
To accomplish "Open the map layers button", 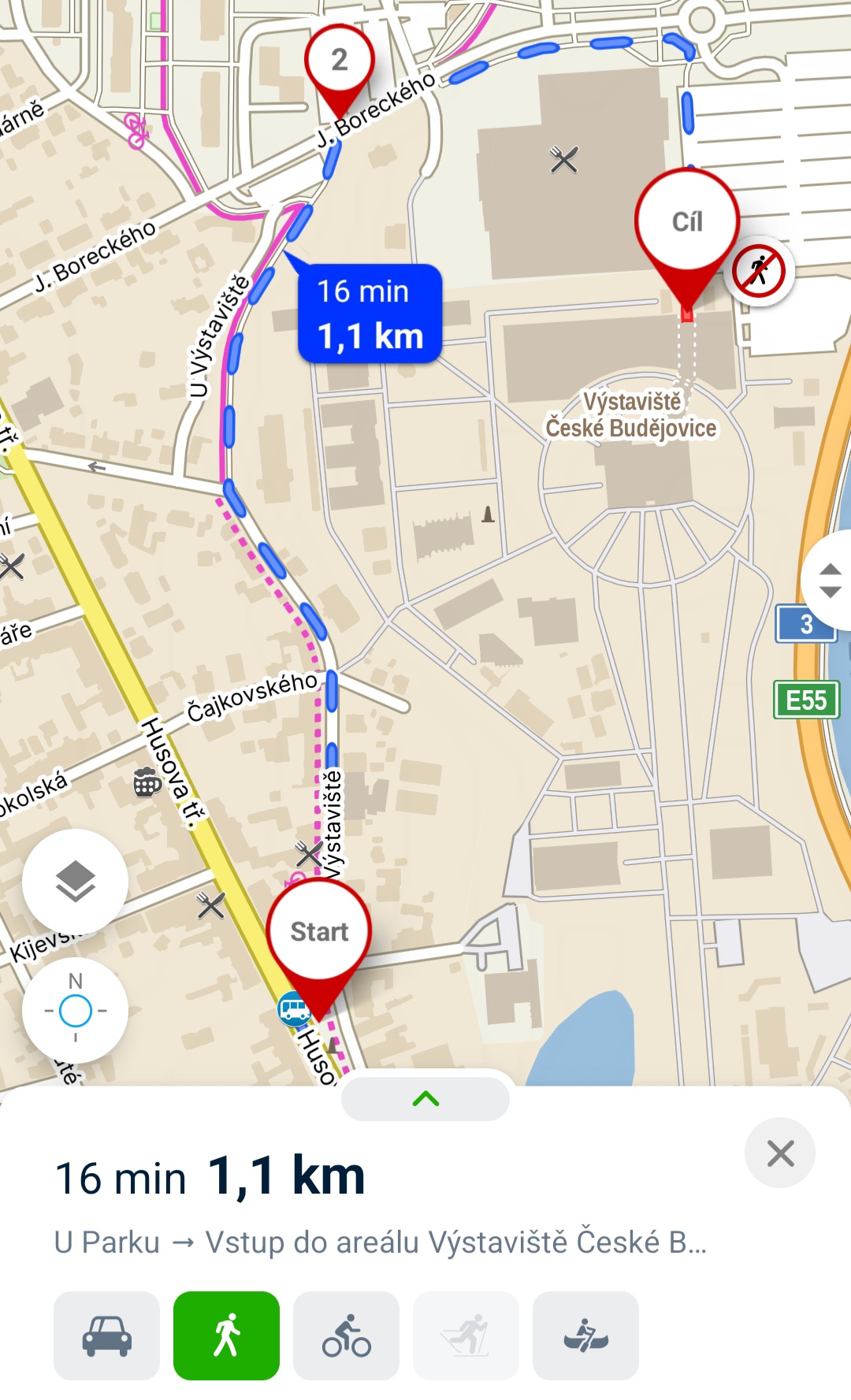I will pos(75,882).
